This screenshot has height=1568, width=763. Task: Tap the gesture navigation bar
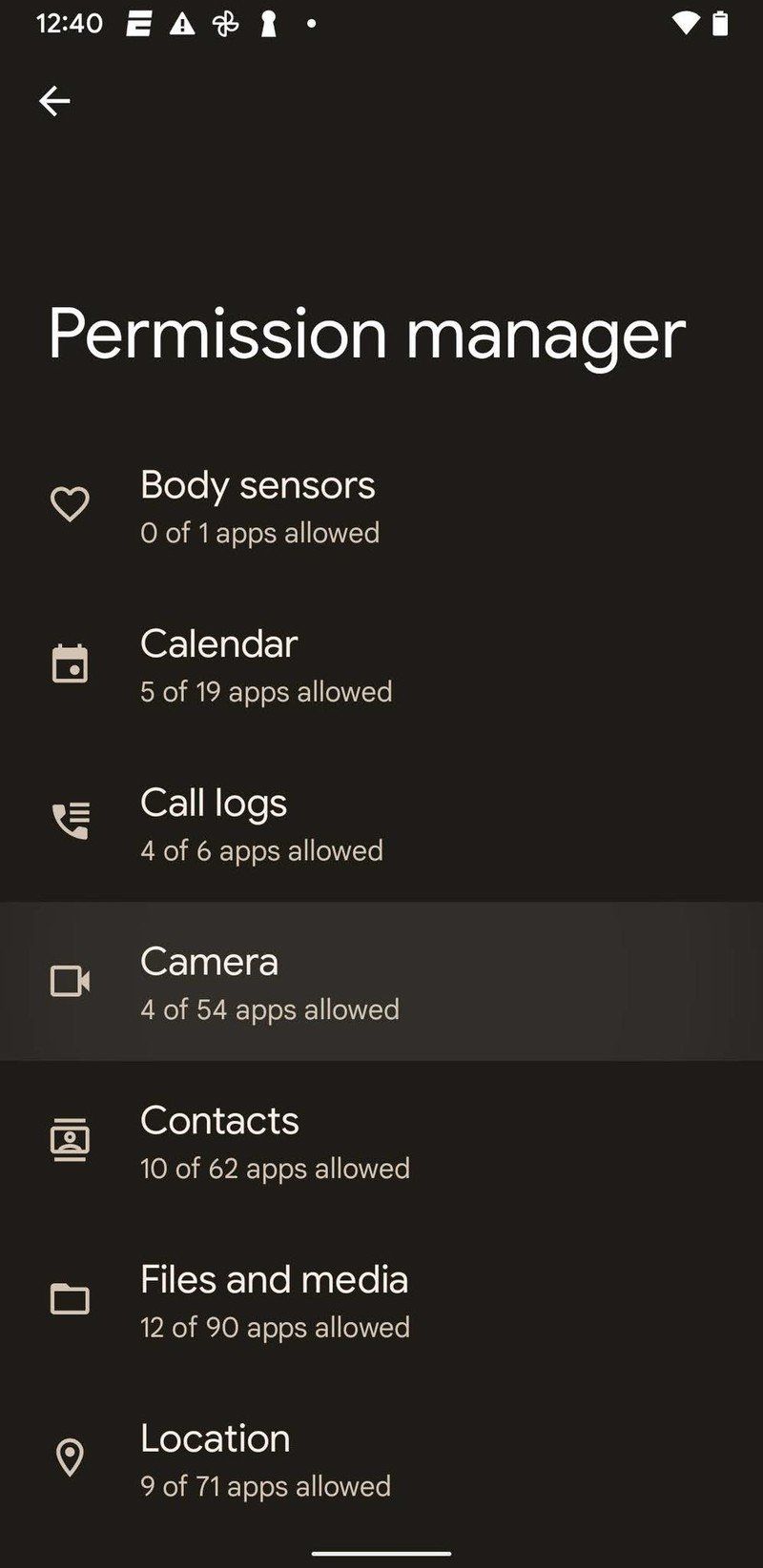pyautogui.click(x=381, y=1552)
